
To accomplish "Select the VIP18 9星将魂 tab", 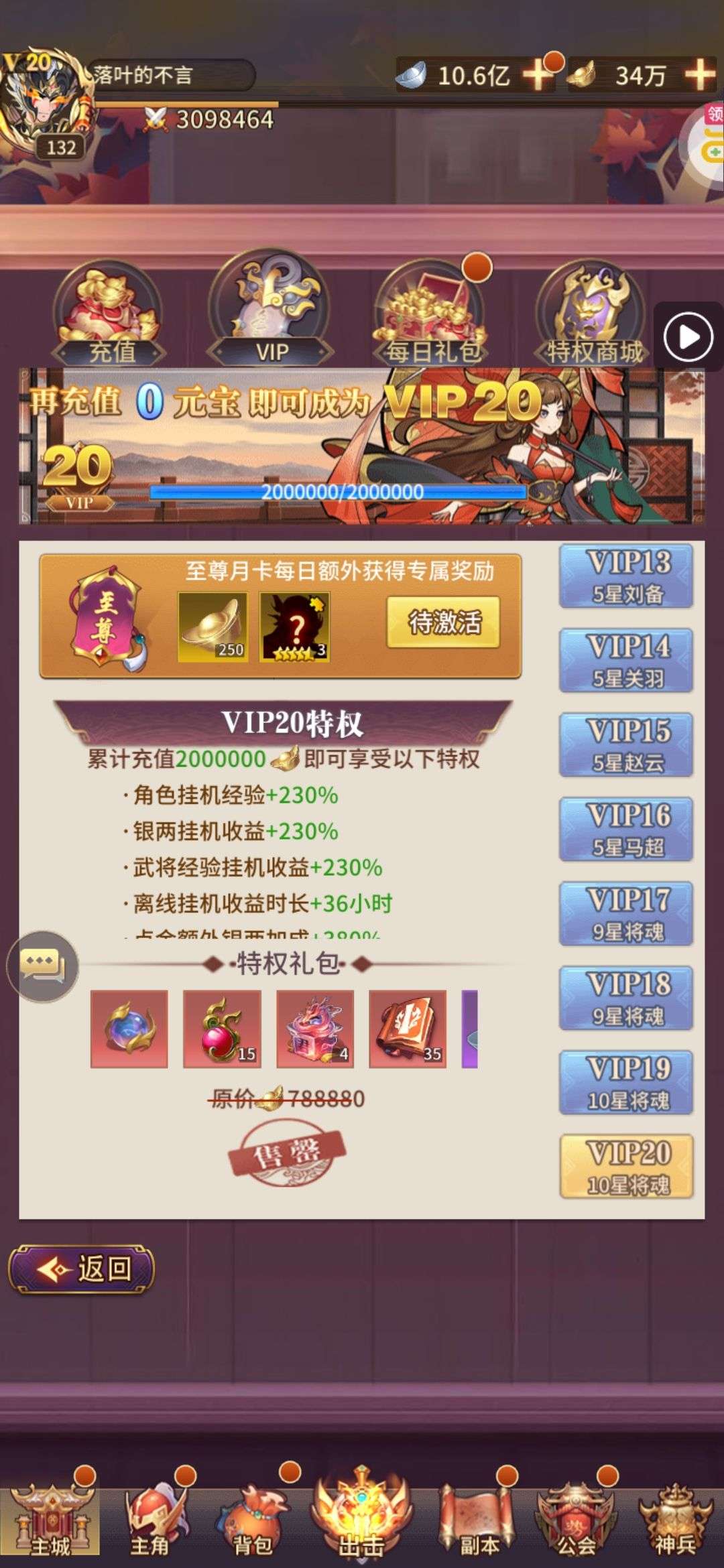I will (626, 998).
